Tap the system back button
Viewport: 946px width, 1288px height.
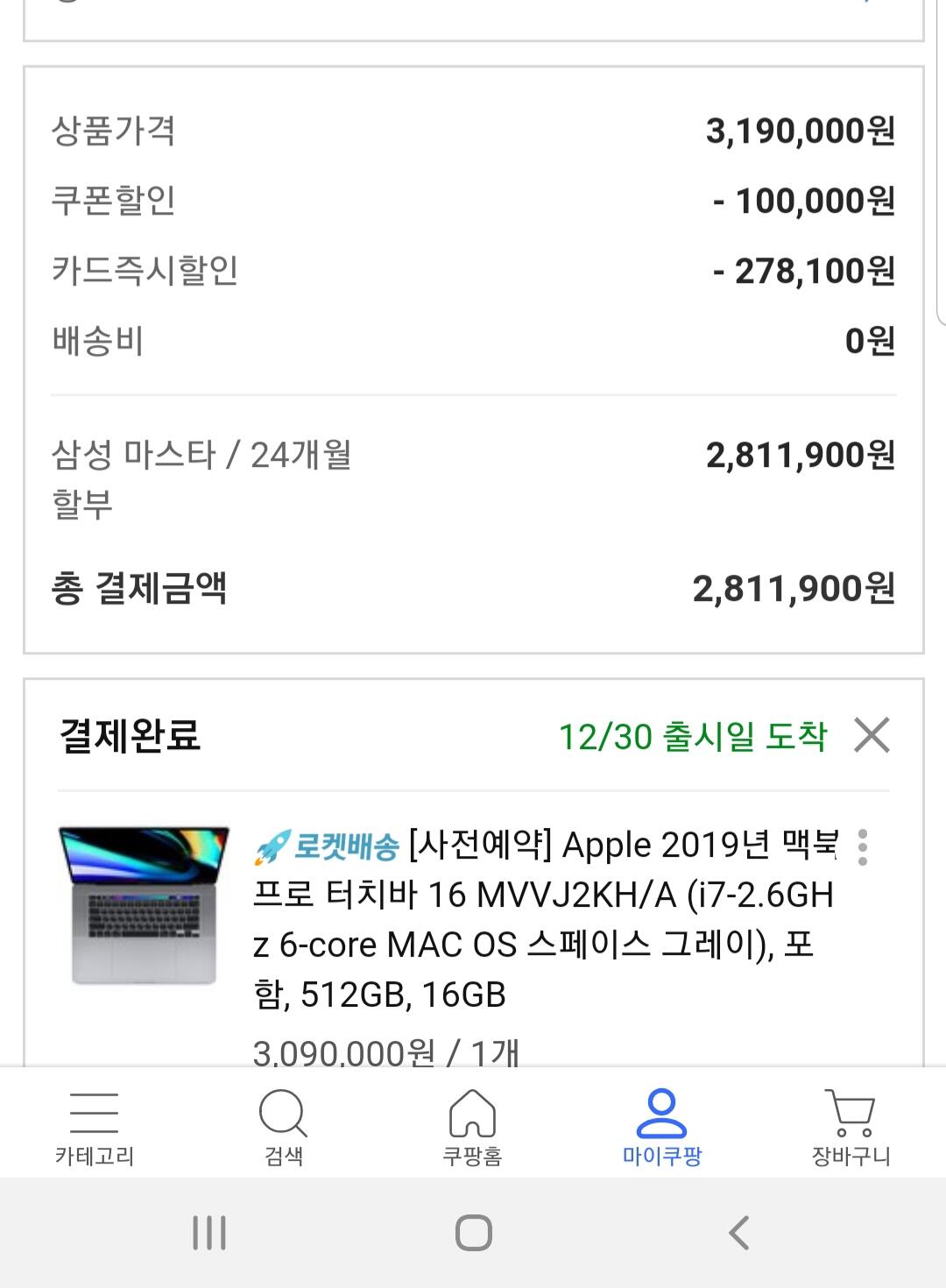tap(739, 1233)
